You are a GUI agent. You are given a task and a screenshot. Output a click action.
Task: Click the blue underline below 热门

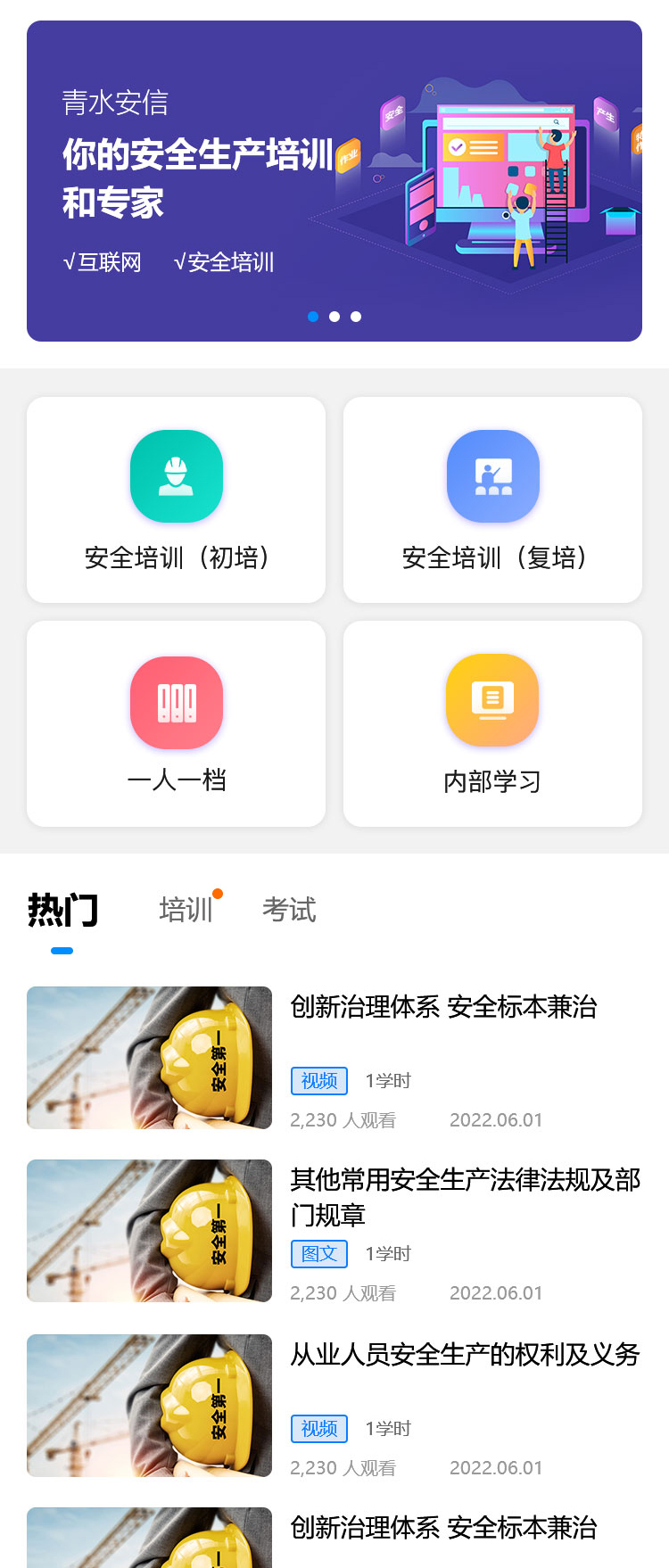(61, 950)
